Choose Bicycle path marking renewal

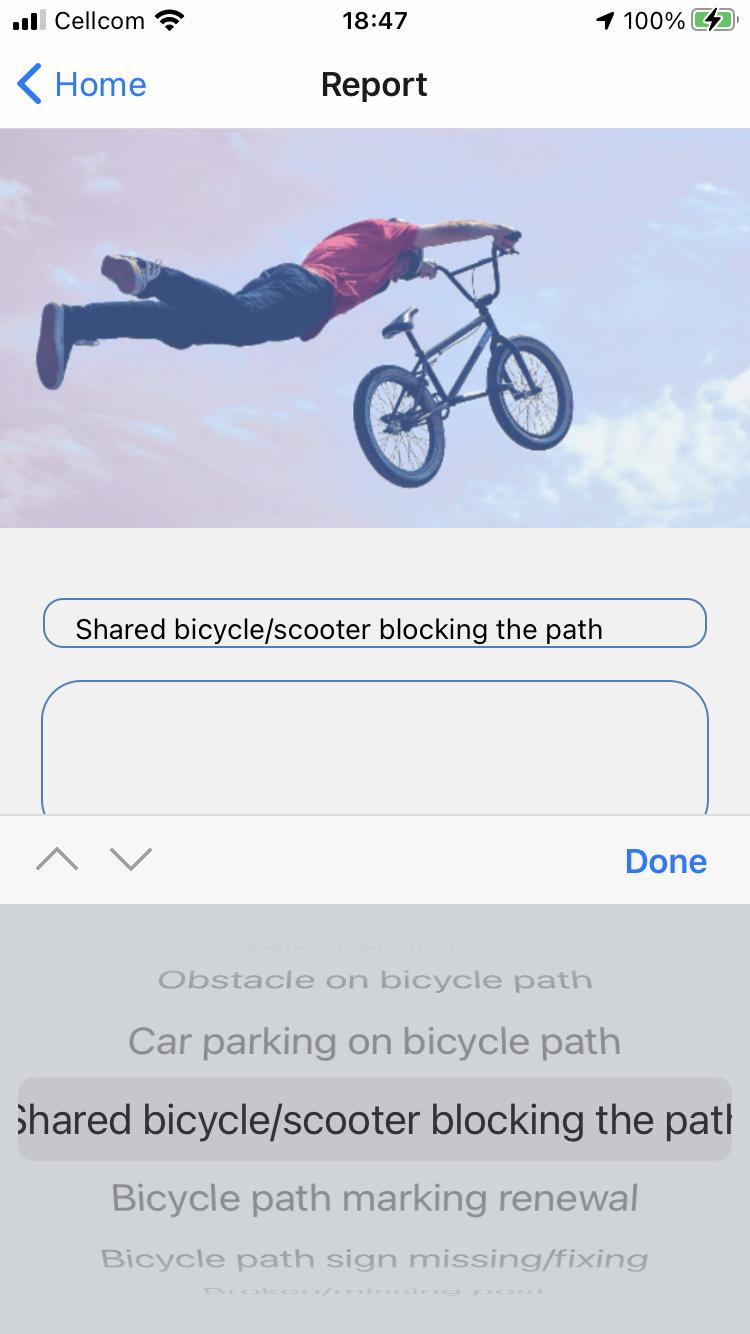375,1198
